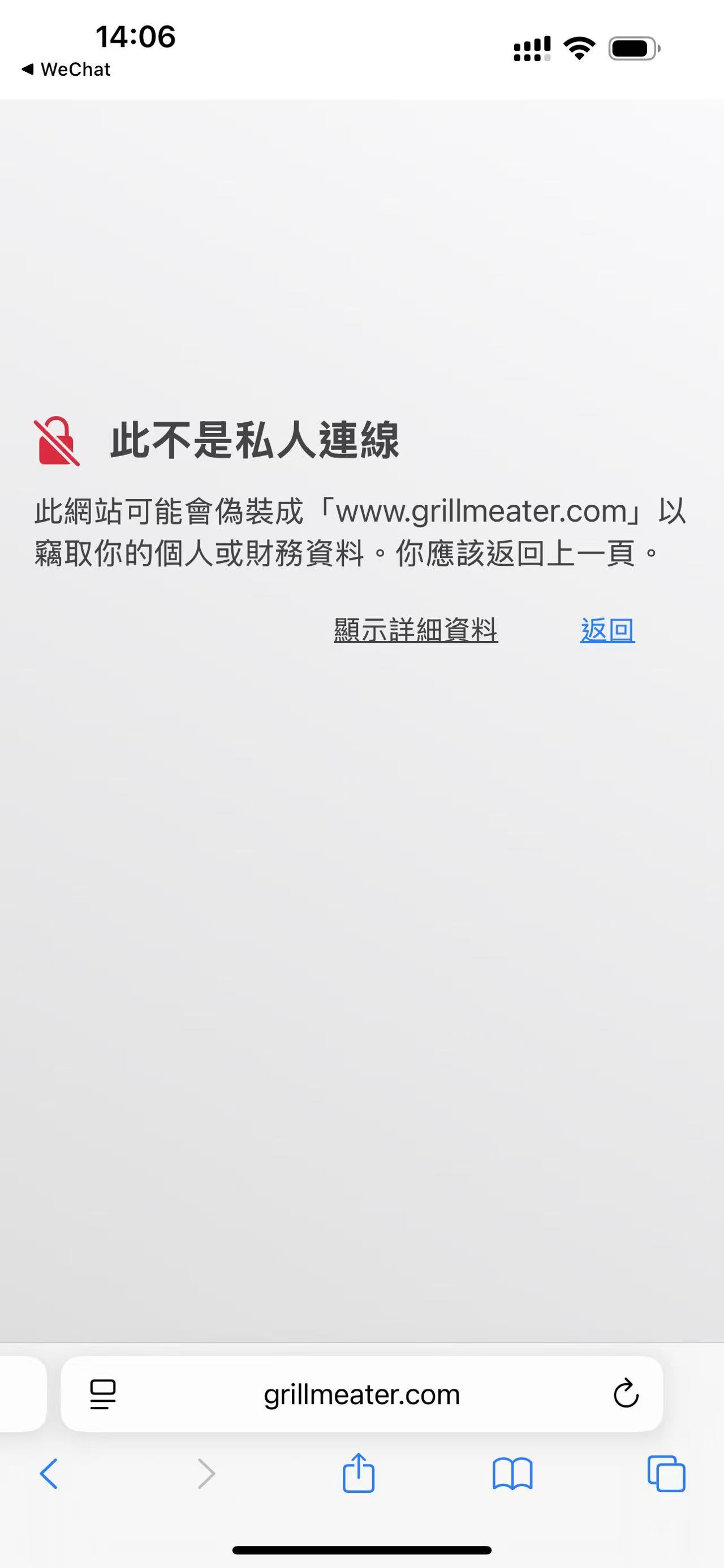Tap the 返回 link to go back

pos(607,630)
